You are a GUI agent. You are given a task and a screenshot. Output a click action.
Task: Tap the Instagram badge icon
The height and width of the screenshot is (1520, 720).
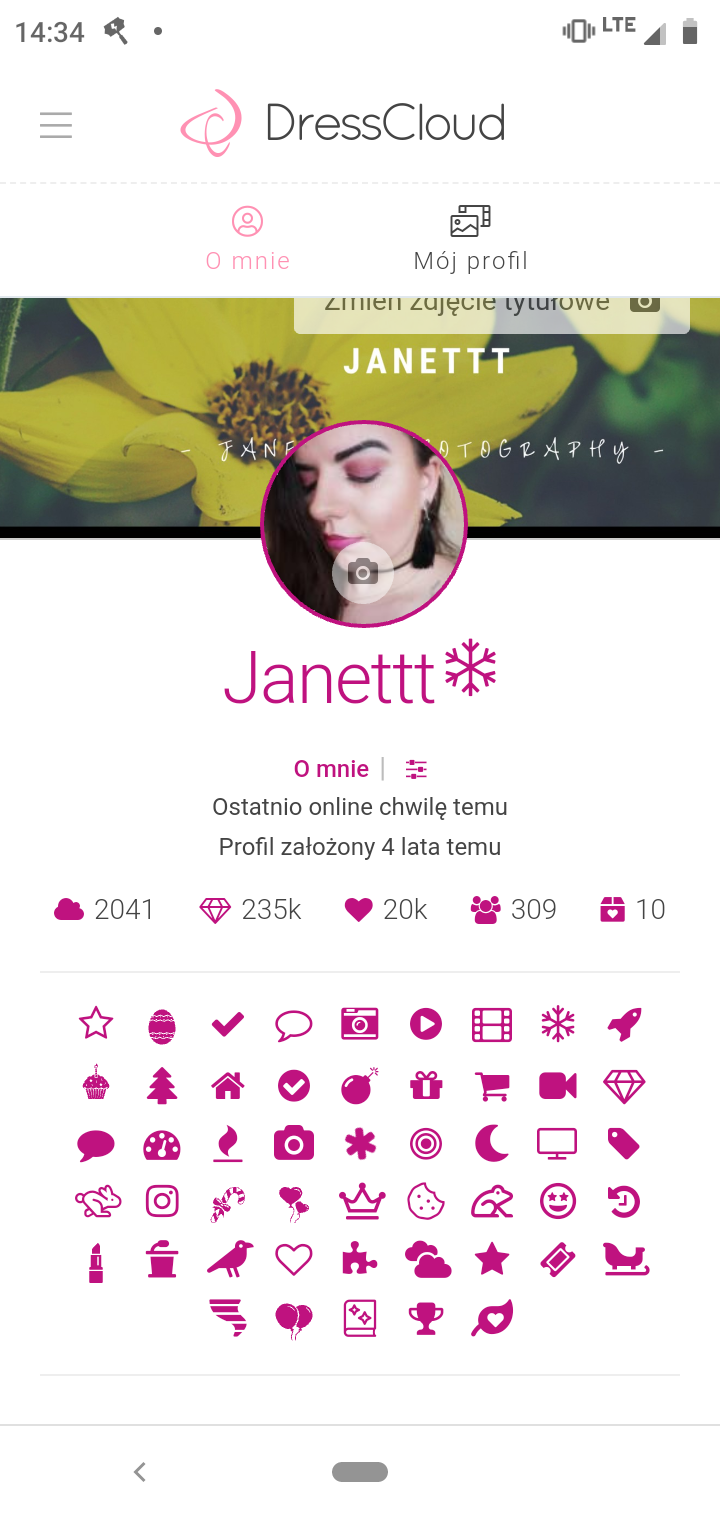click(x=162, y=1200)
